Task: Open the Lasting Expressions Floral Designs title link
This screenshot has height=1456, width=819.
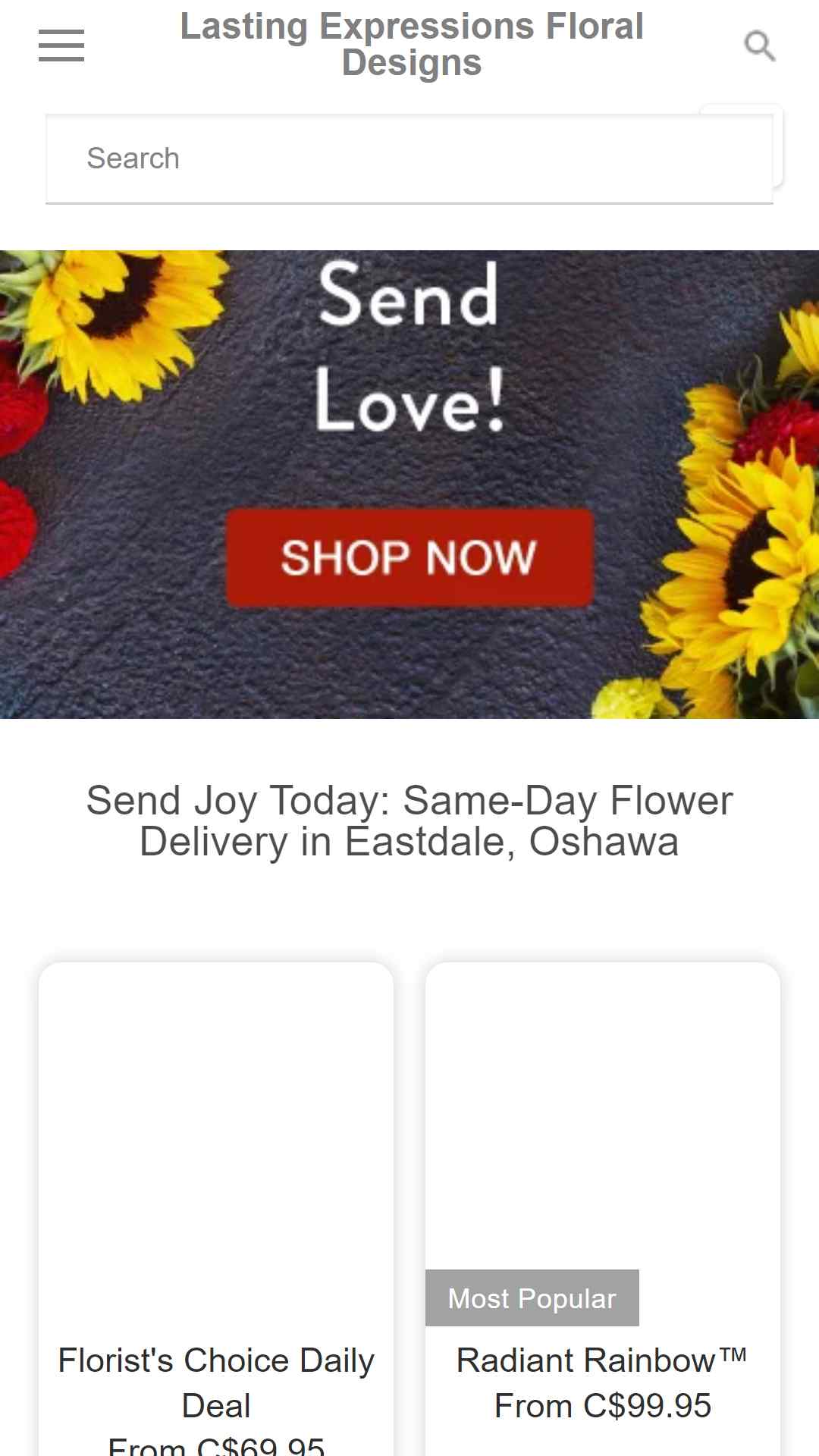Action: 412,45
